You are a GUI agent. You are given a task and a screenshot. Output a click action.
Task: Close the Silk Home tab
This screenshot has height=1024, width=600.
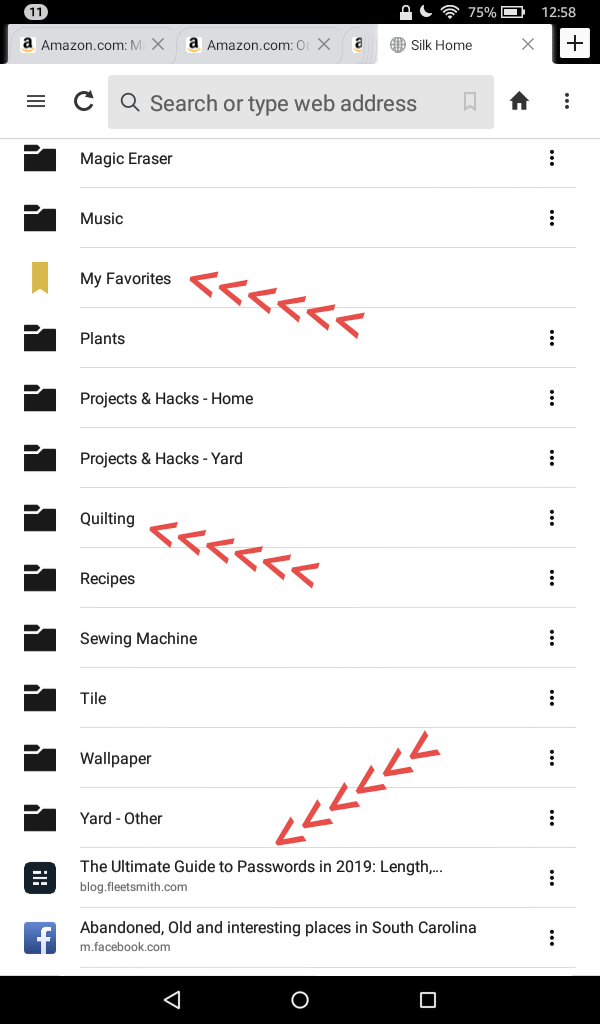tap(530, 44)
